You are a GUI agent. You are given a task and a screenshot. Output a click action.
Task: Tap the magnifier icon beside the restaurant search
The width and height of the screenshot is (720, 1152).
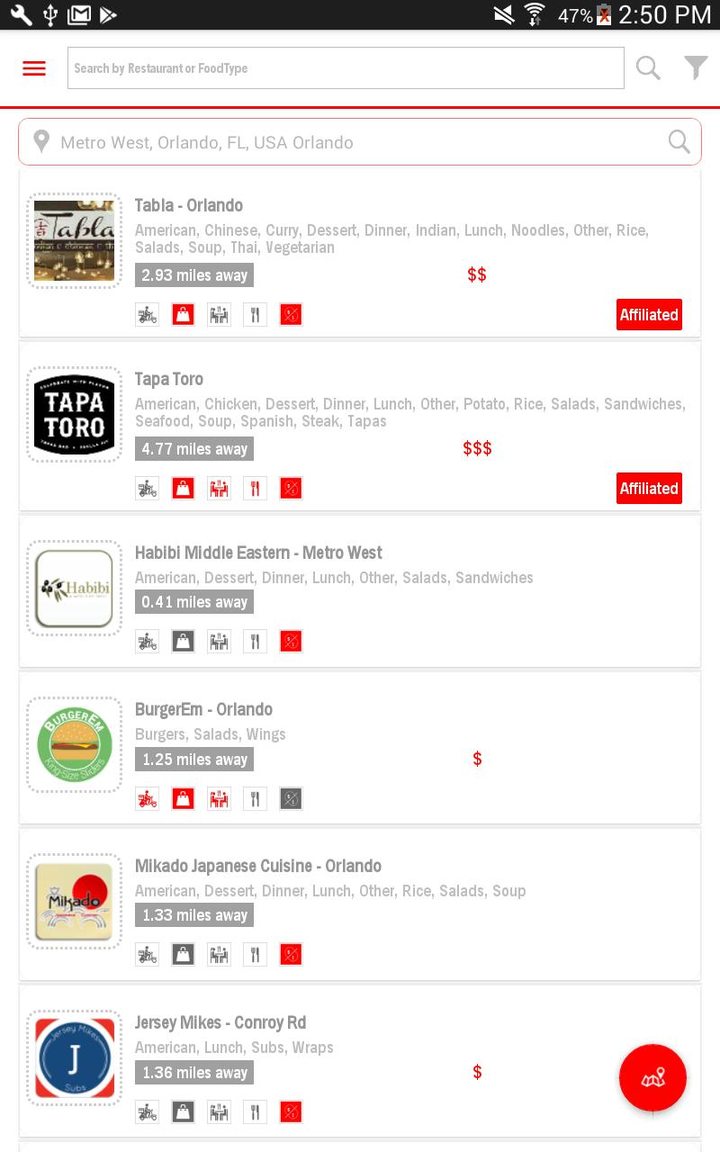648,68
